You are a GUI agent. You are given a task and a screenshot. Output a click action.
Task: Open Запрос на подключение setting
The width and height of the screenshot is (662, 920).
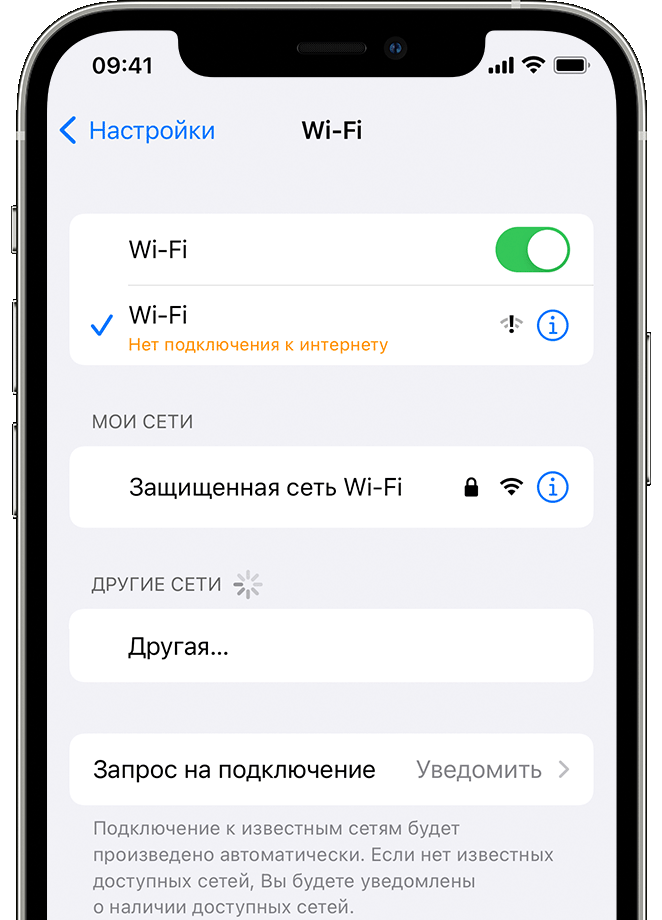click(330, 769)
